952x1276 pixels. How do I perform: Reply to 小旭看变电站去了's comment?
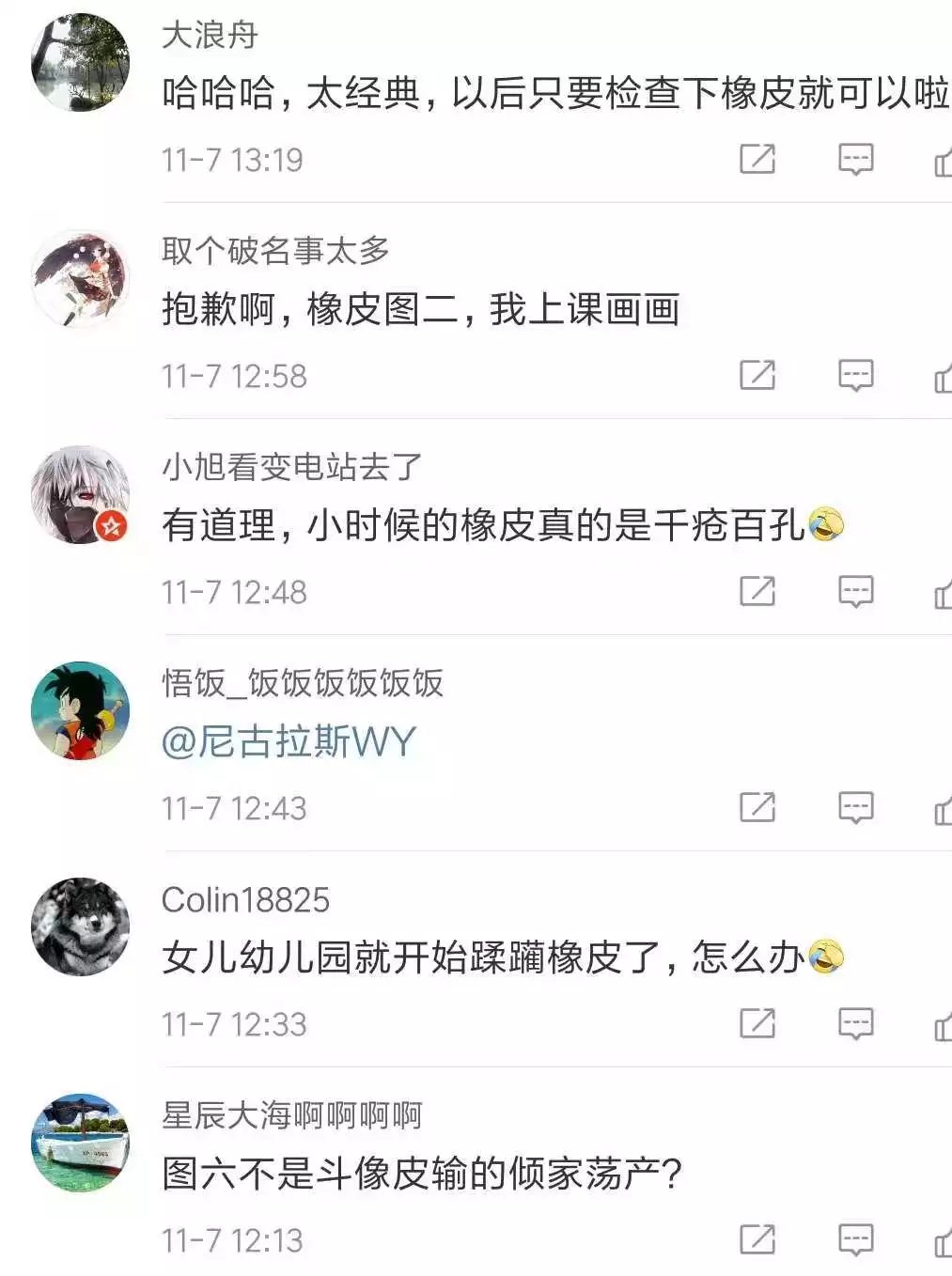click(855, 591)
